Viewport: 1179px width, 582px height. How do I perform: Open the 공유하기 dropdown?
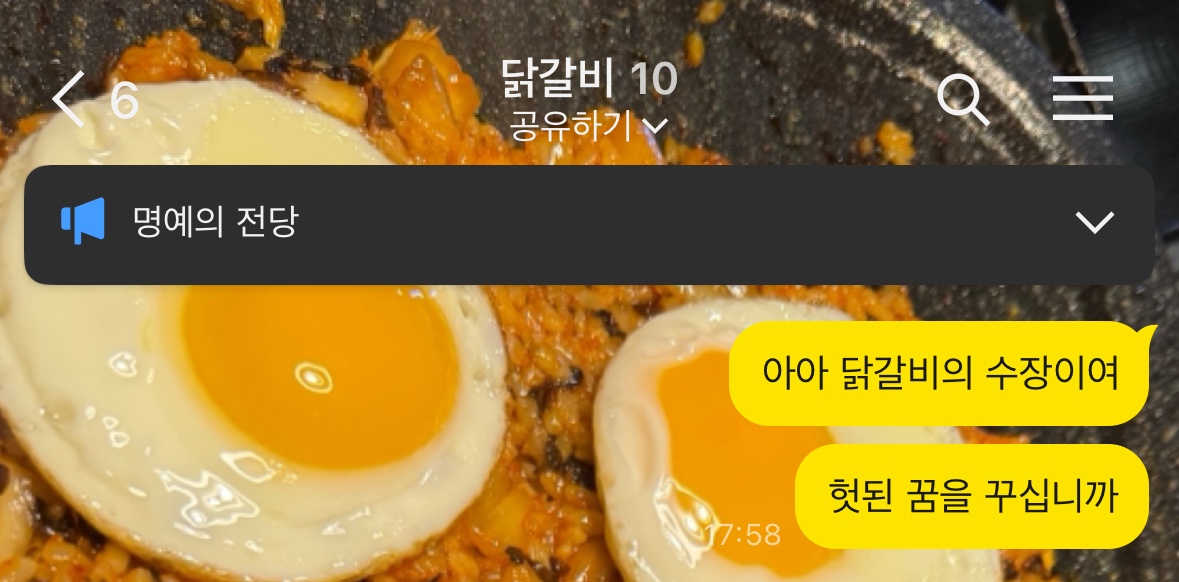pos(588,127)
